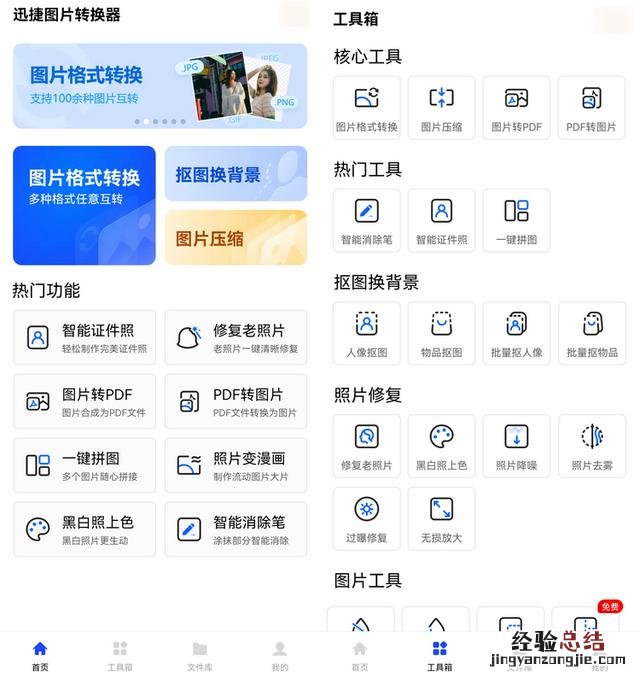Open the 物品抠图 tool
This screenshot has width=640, height=678.
click(x=441, y=333)
